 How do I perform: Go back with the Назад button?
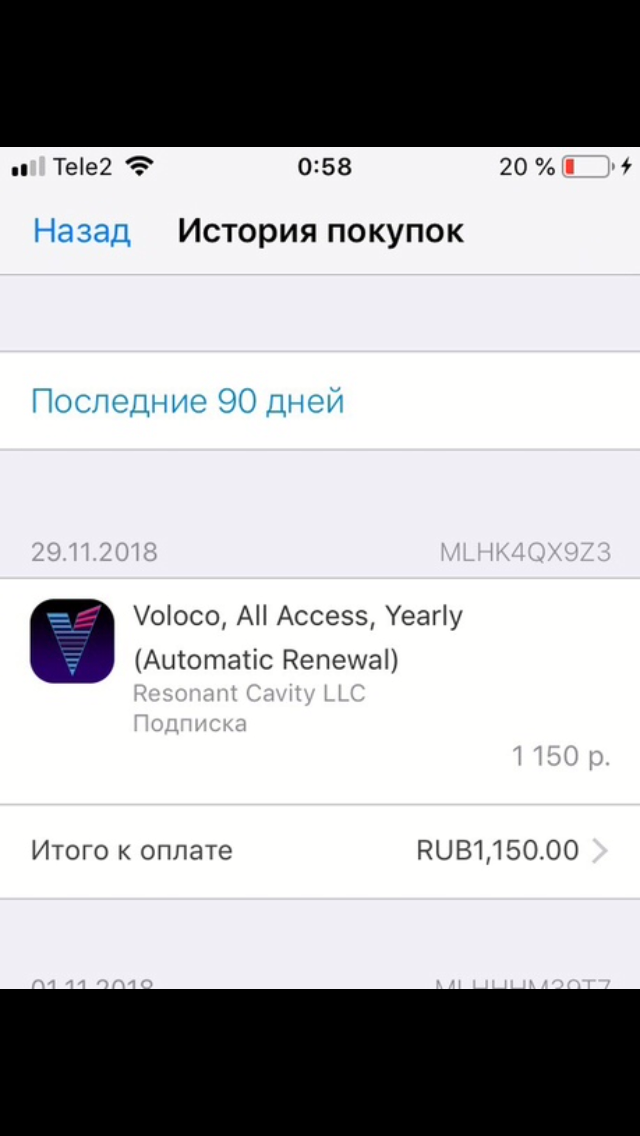(x=81, y=231)
